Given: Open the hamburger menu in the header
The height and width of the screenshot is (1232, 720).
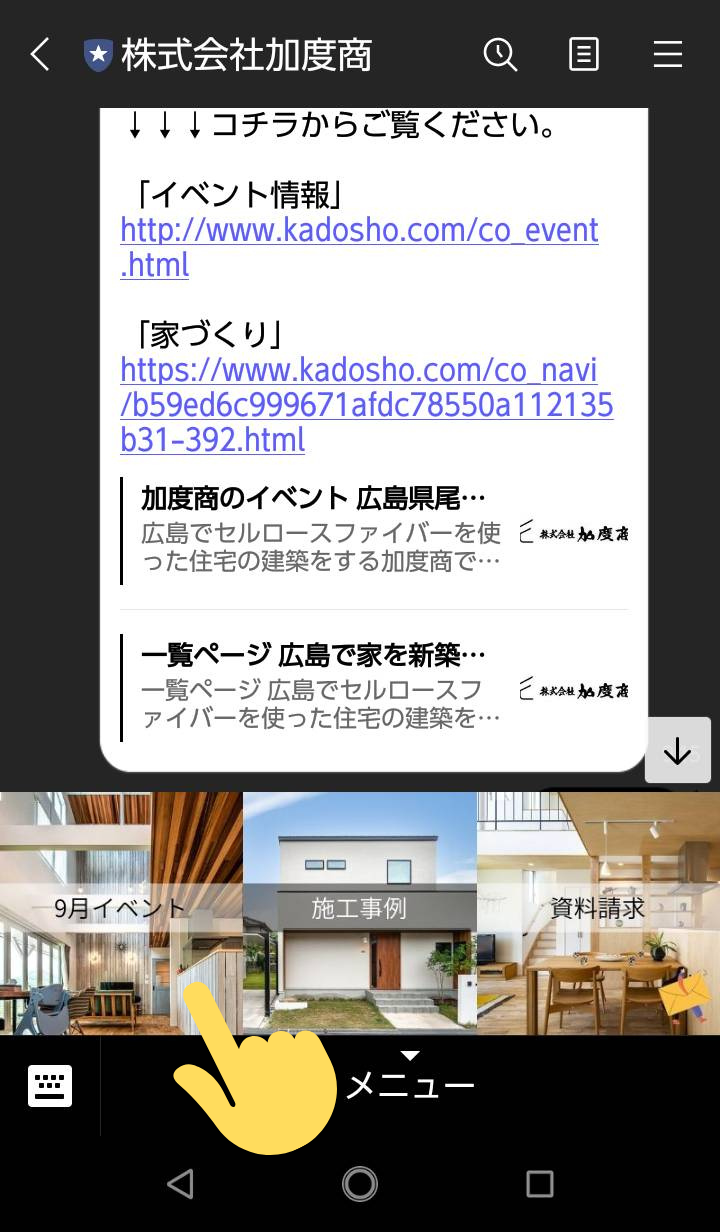Looking at the screenshot, I should (668, 54).
